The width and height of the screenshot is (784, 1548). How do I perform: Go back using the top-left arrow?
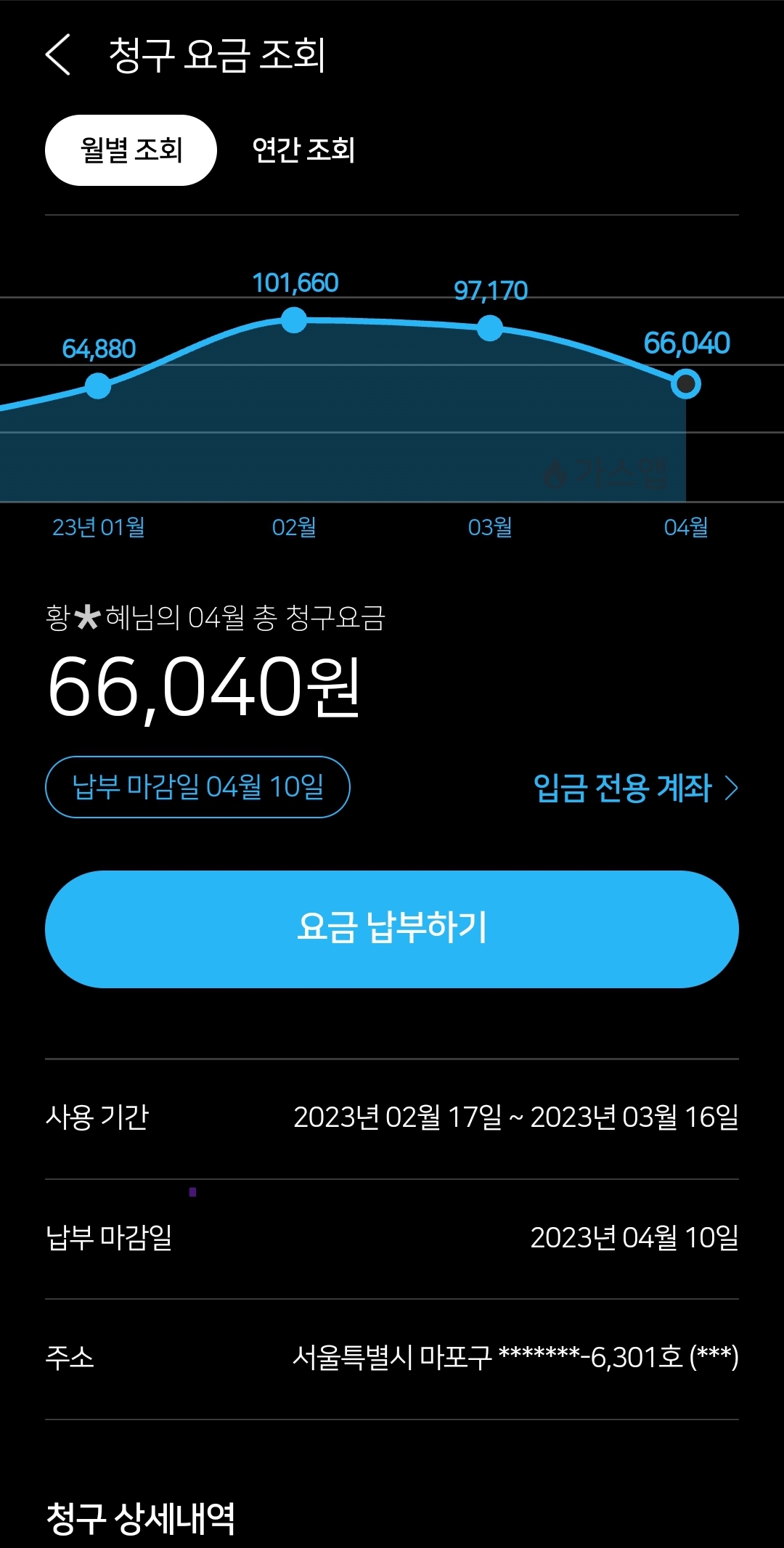58,54
